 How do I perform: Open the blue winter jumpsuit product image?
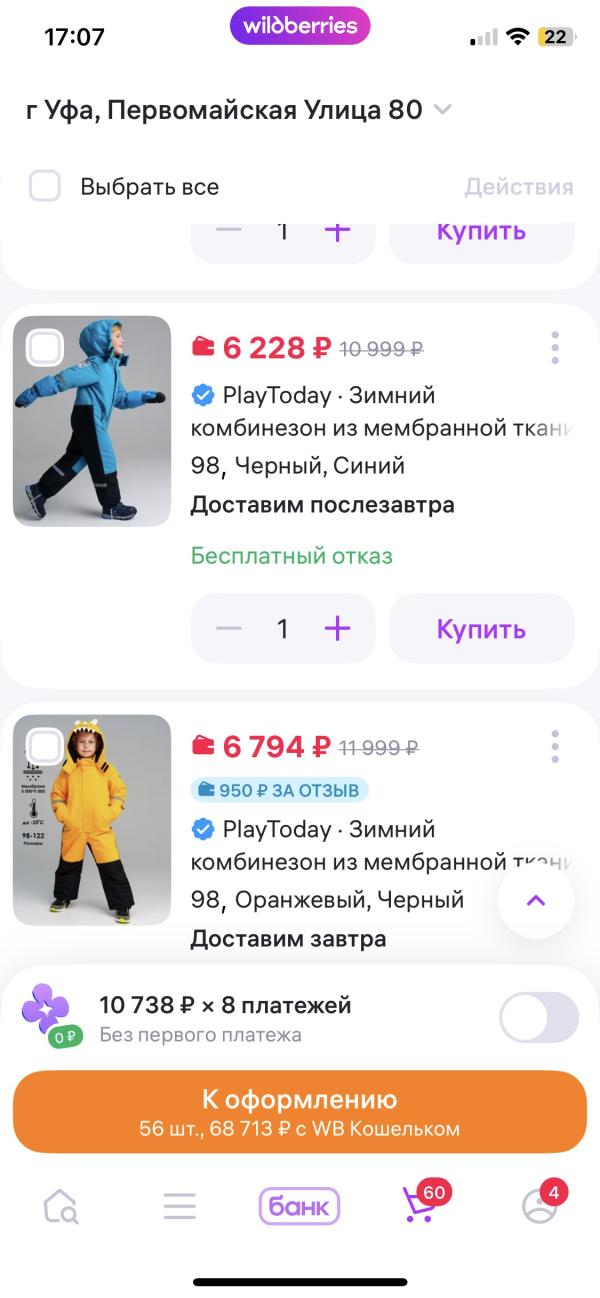tap(92, 421)
